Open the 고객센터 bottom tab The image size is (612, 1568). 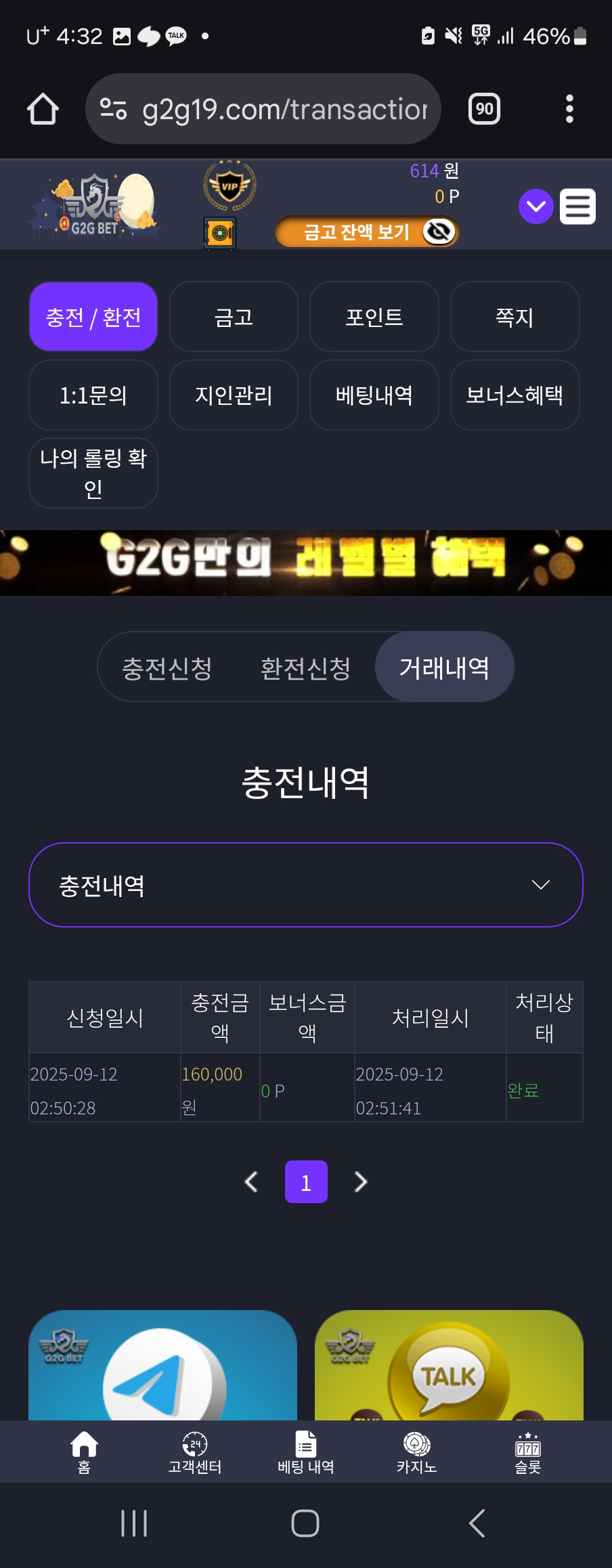[x=195, y=1452]
